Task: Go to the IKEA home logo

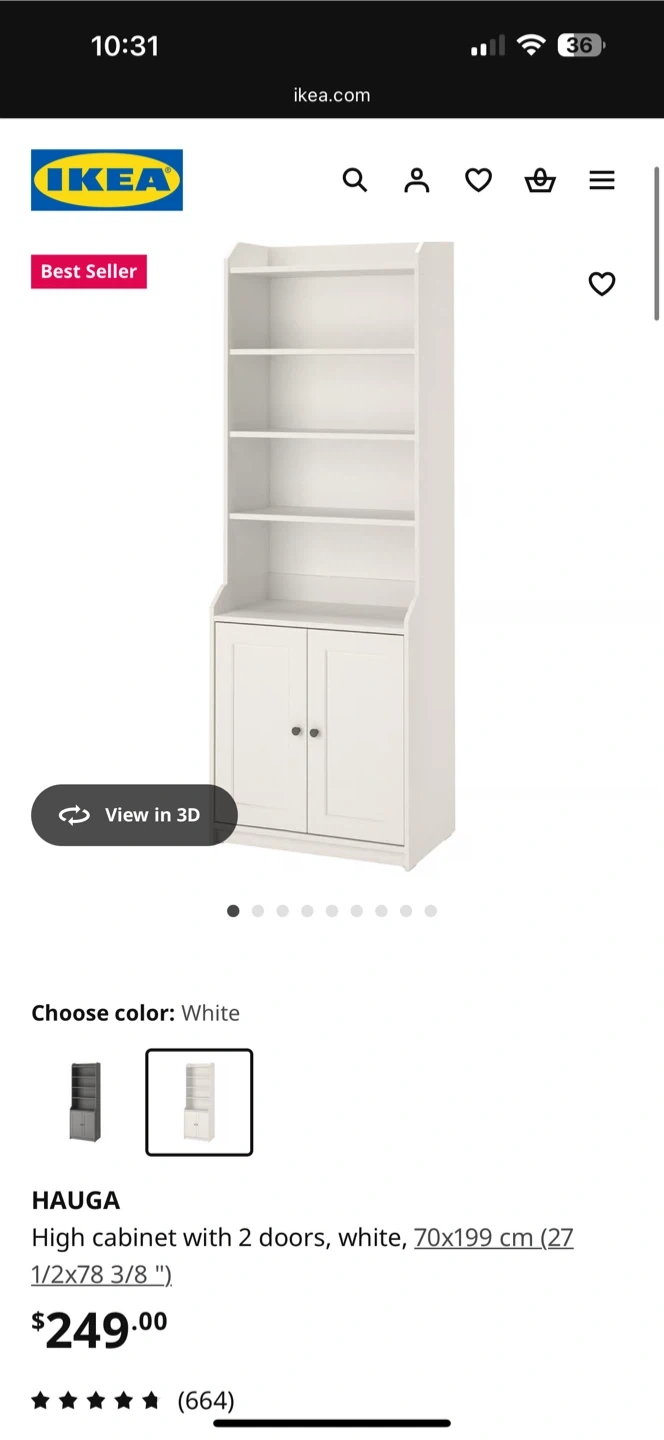Action: (x=107, y=180)
